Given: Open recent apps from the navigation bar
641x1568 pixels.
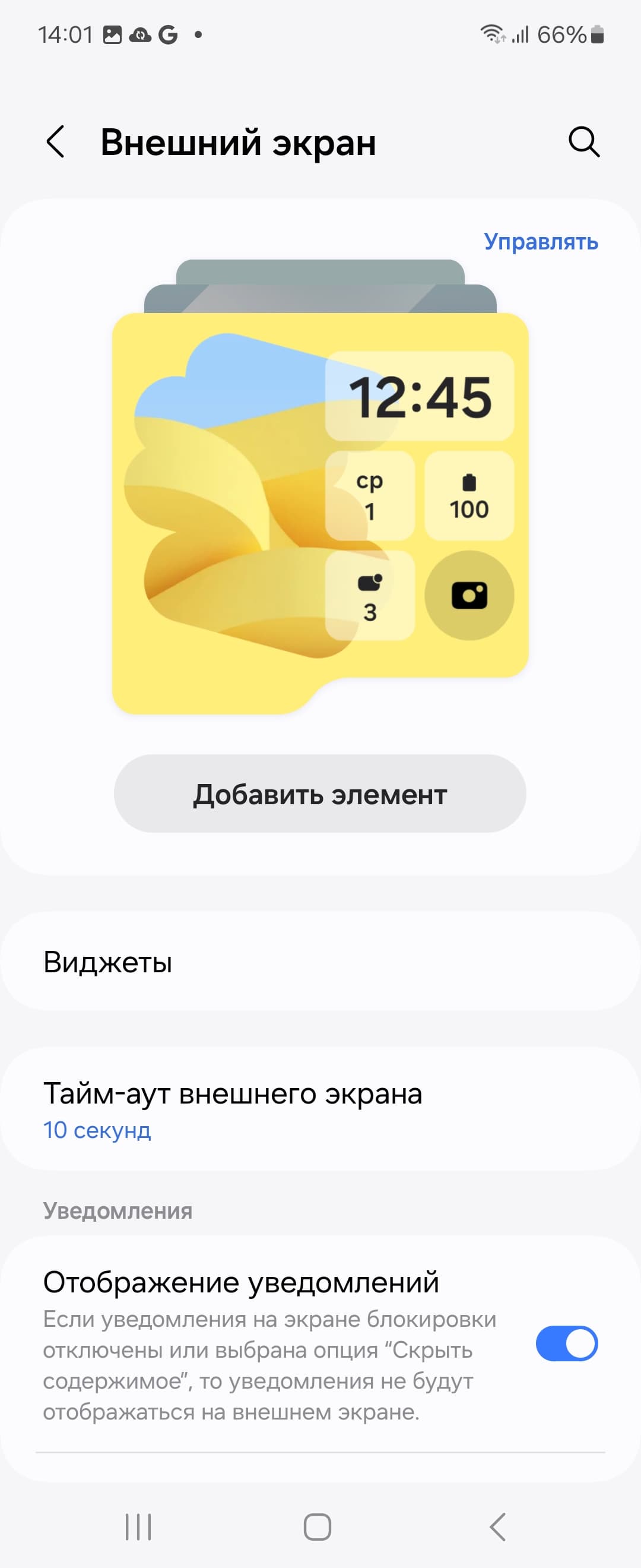Looking at the screenshot, I should pos(138,1527).
